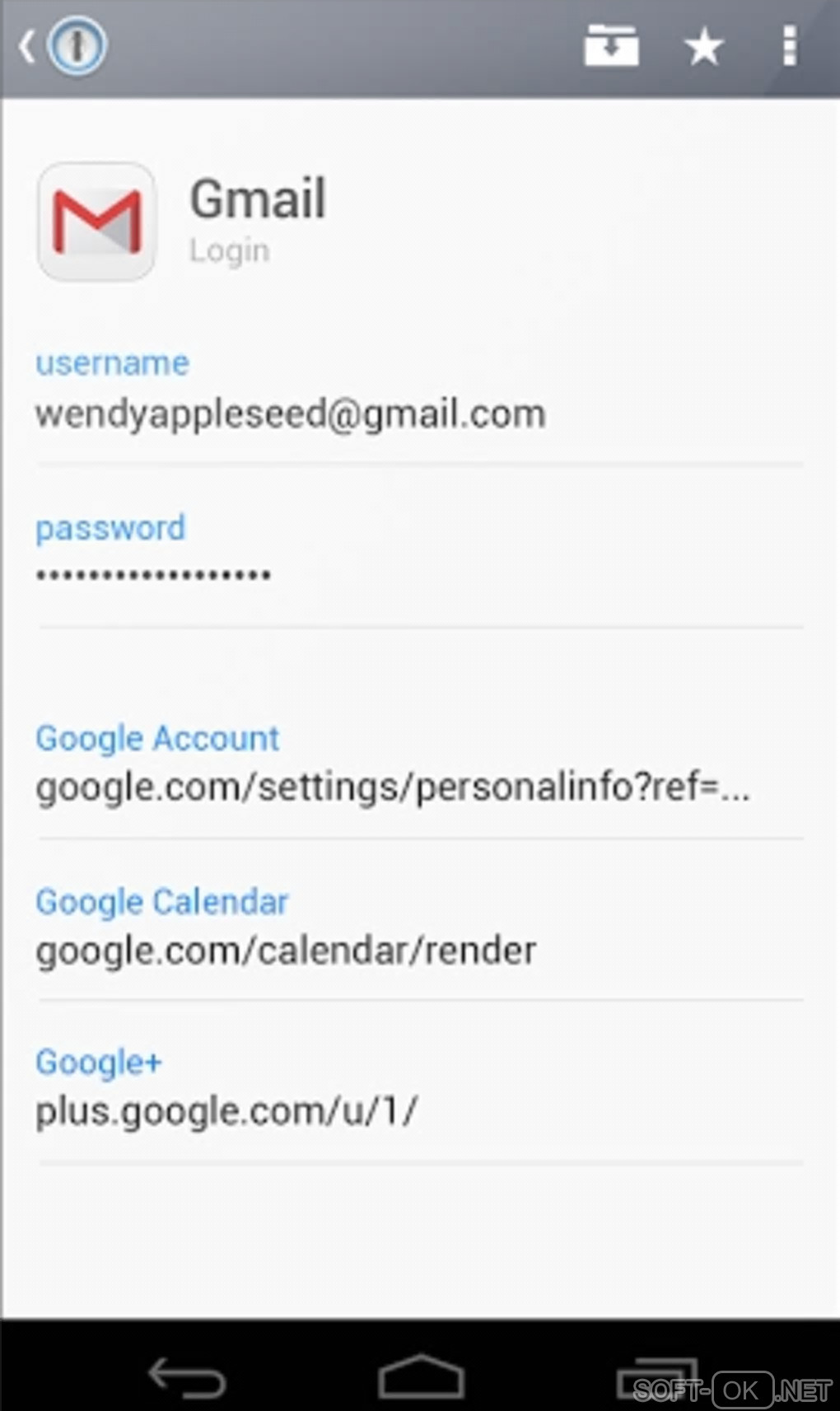Image resolution: width=840 pixels, height=1411 pixels.
Task: Open the Google+ plus.google.com link
Action: 226,1111
